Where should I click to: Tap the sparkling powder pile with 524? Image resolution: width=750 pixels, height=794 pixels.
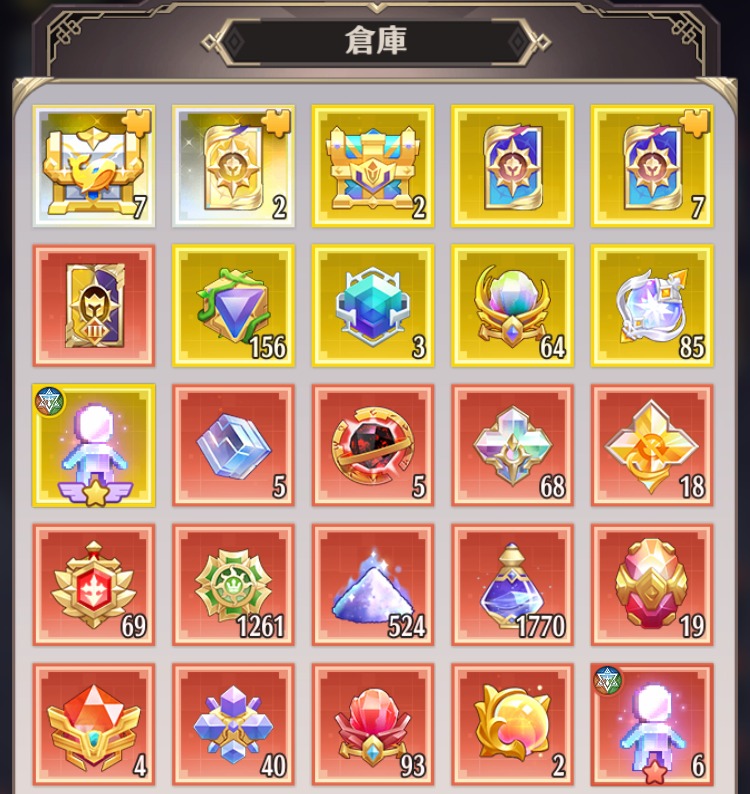pos(373,584)
